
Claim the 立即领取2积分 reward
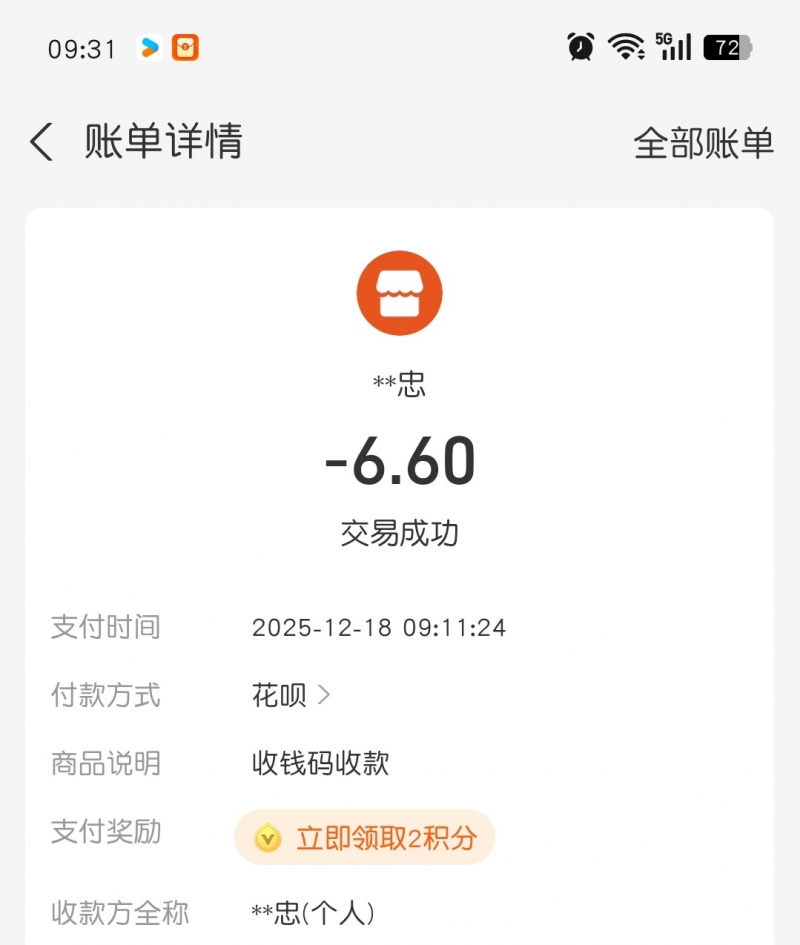tap(365, 838)
